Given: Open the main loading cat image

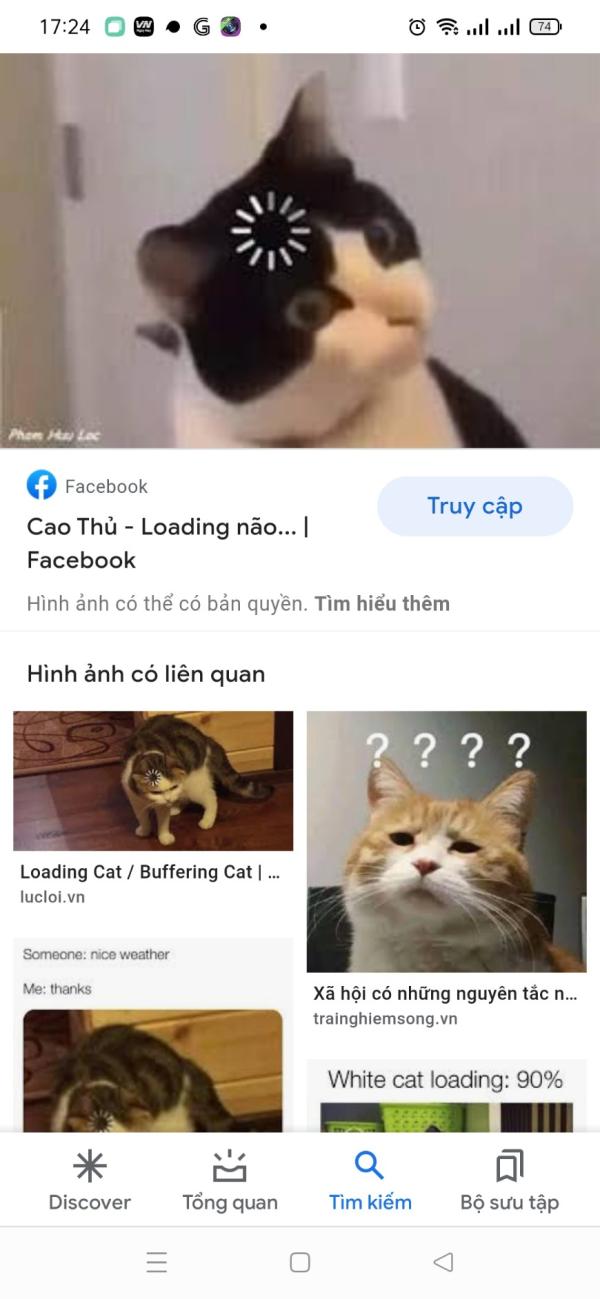Looking at the screenshot, I should pos(300,250).
